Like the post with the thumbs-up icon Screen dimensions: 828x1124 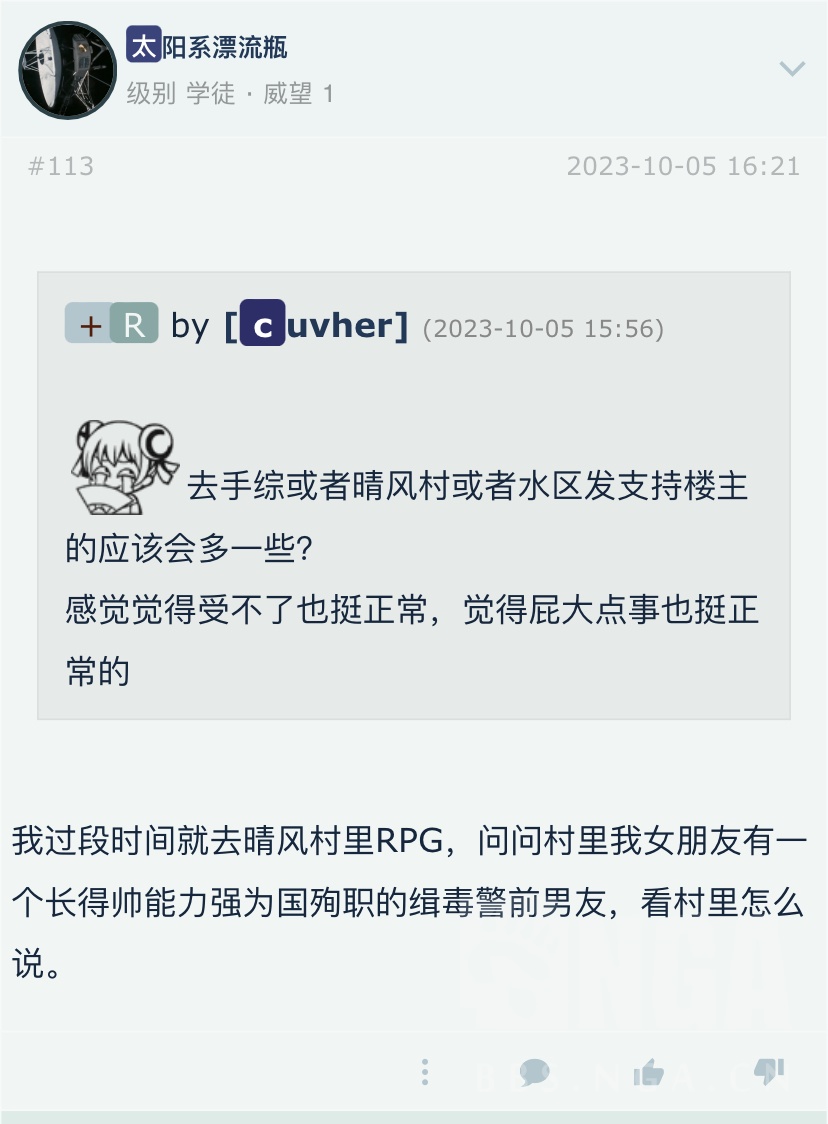(651, 1071)
